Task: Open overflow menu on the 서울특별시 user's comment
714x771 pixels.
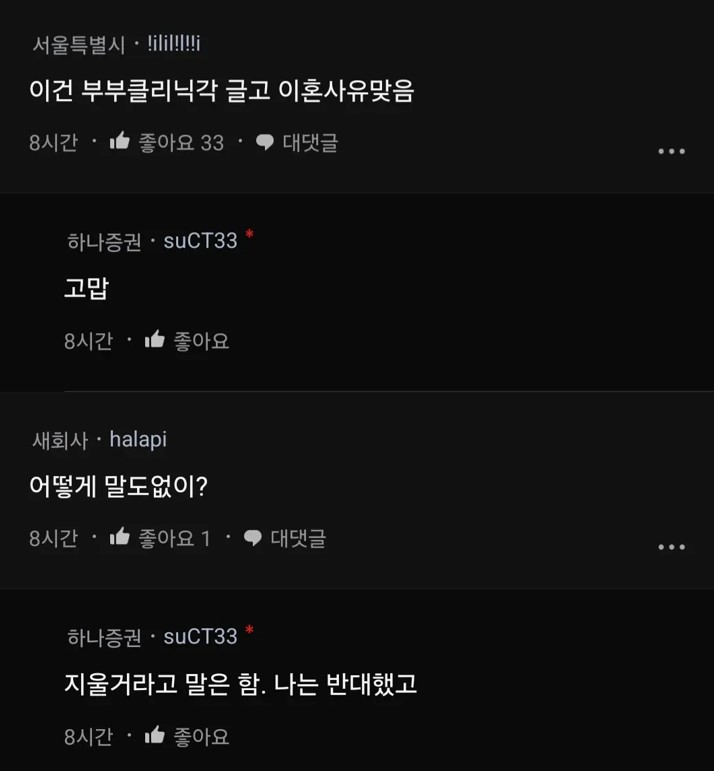Action: pyautogui.click(x=671, y=151)
